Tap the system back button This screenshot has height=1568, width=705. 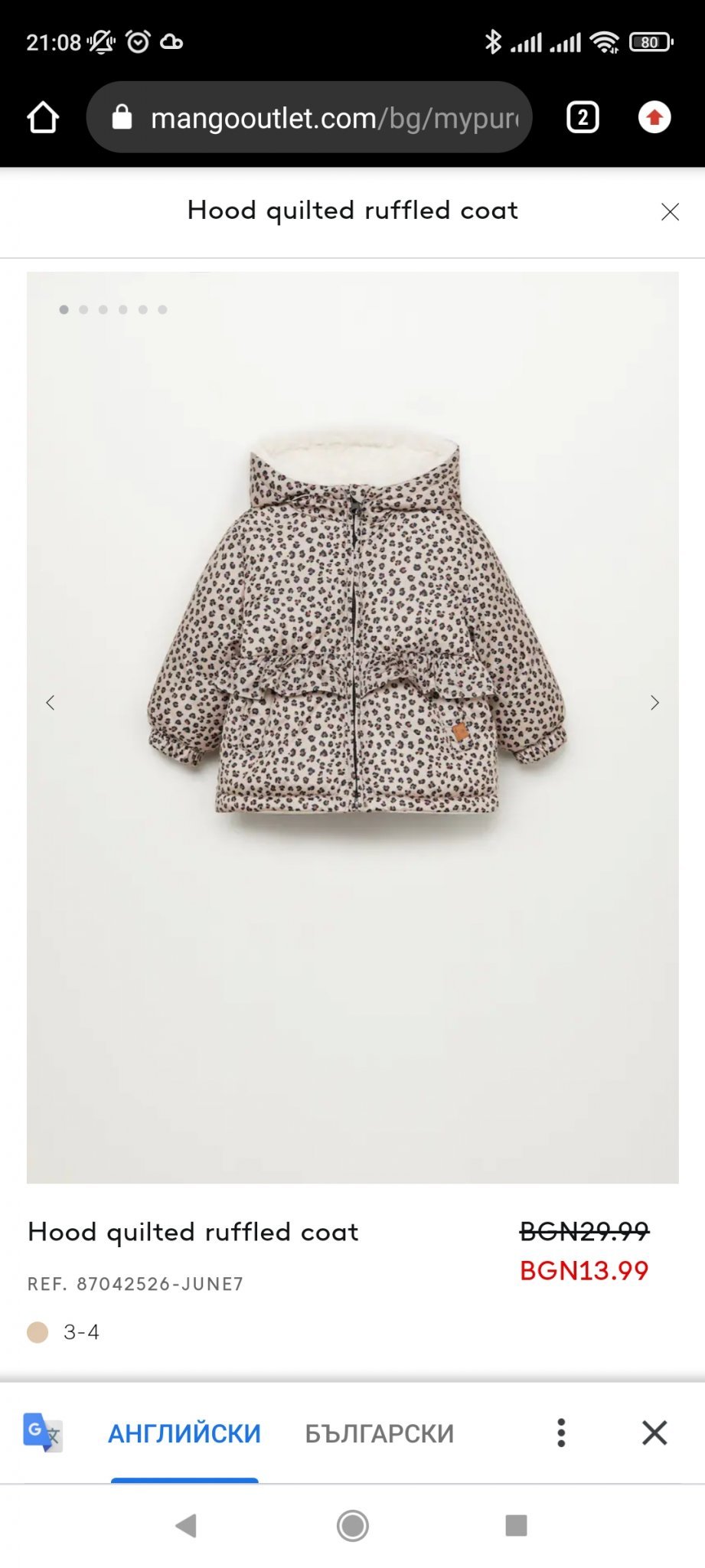[x=186, y=1526]
